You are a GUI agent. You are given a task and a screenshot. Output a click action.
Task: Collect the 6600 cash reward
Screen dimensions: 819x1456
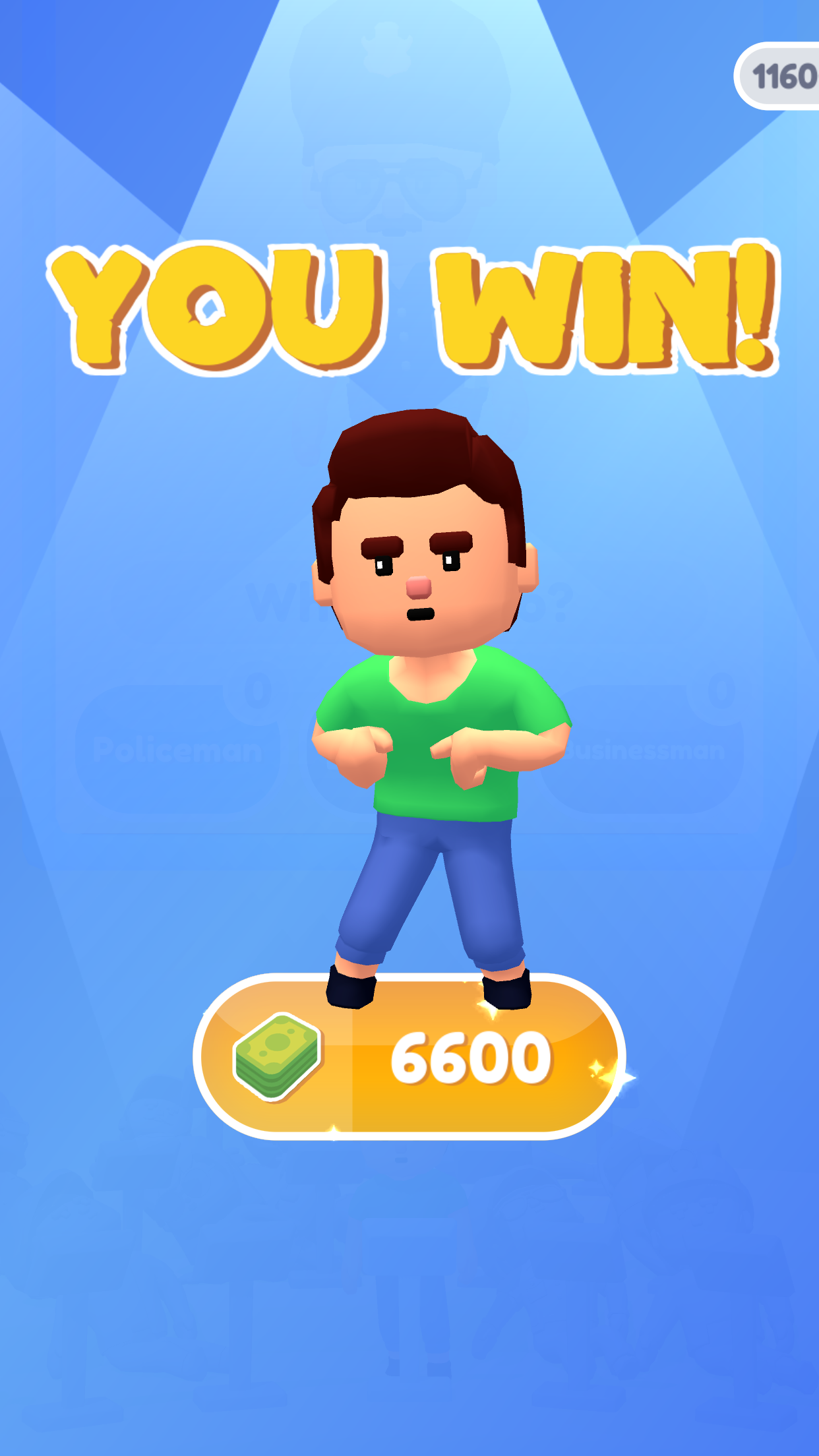tap(409, 1058)
